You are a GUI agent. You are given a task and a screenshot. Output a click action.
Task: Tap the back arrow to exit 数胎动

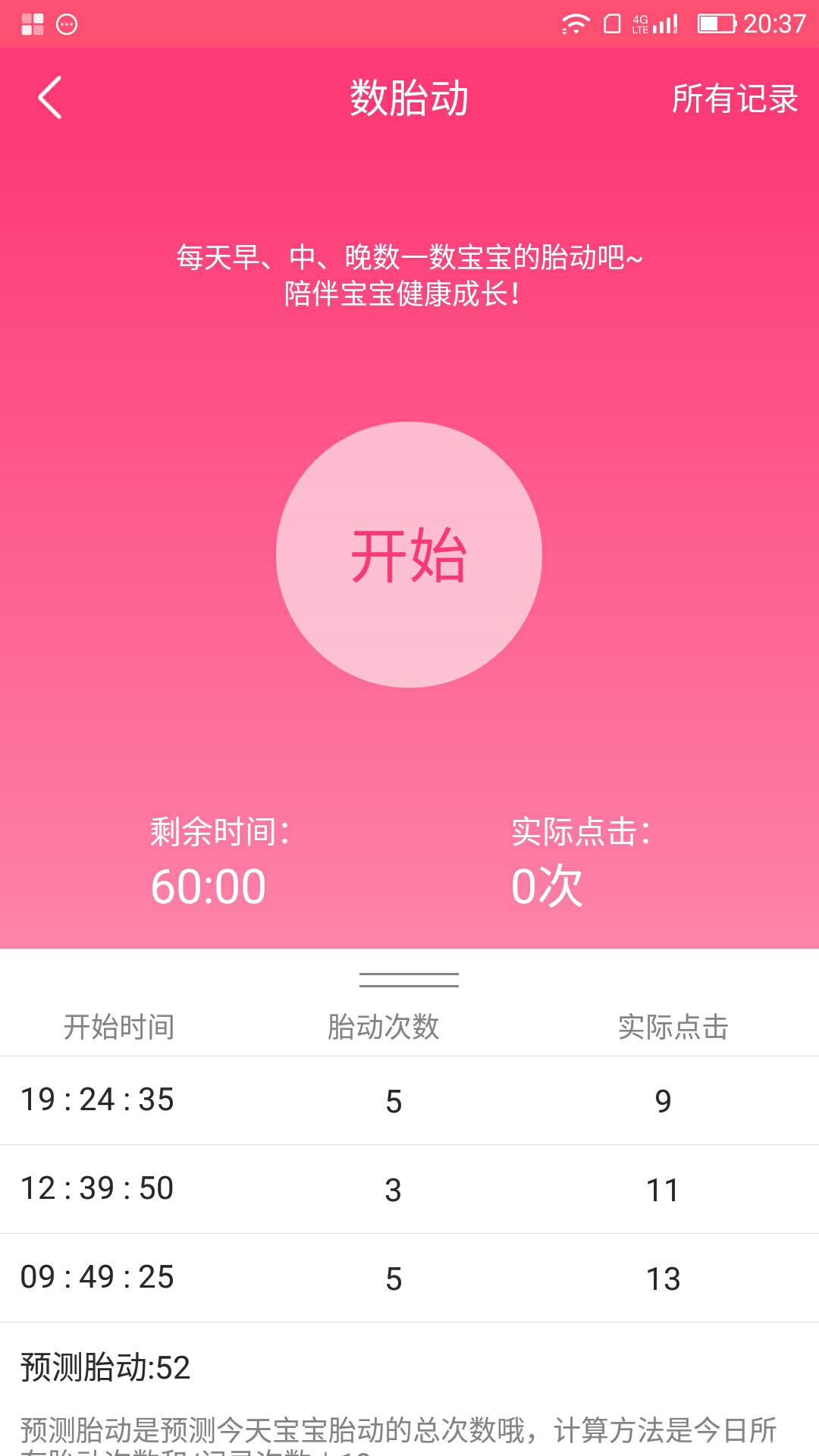[50, 99]
